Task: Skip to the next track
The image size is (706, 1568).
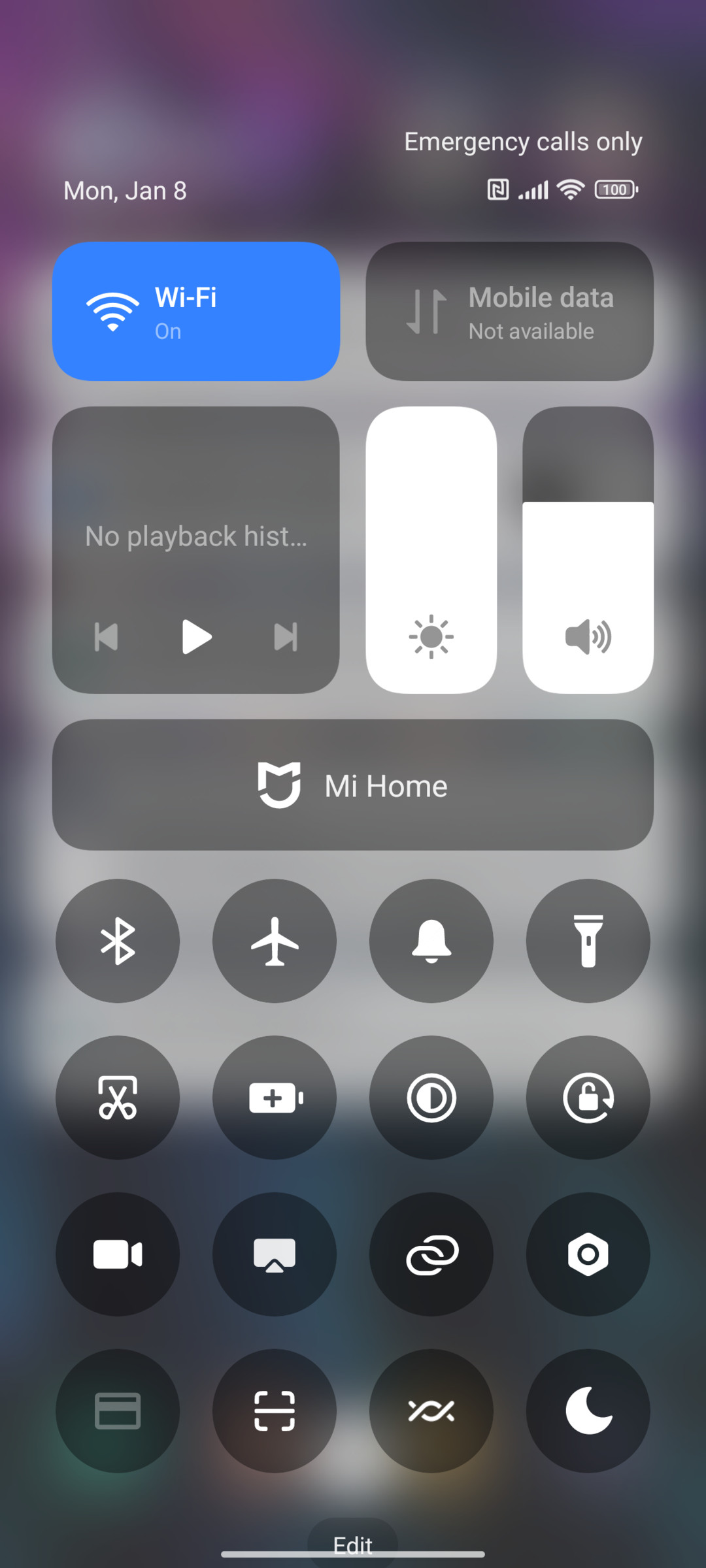Action: coord(286,637)
